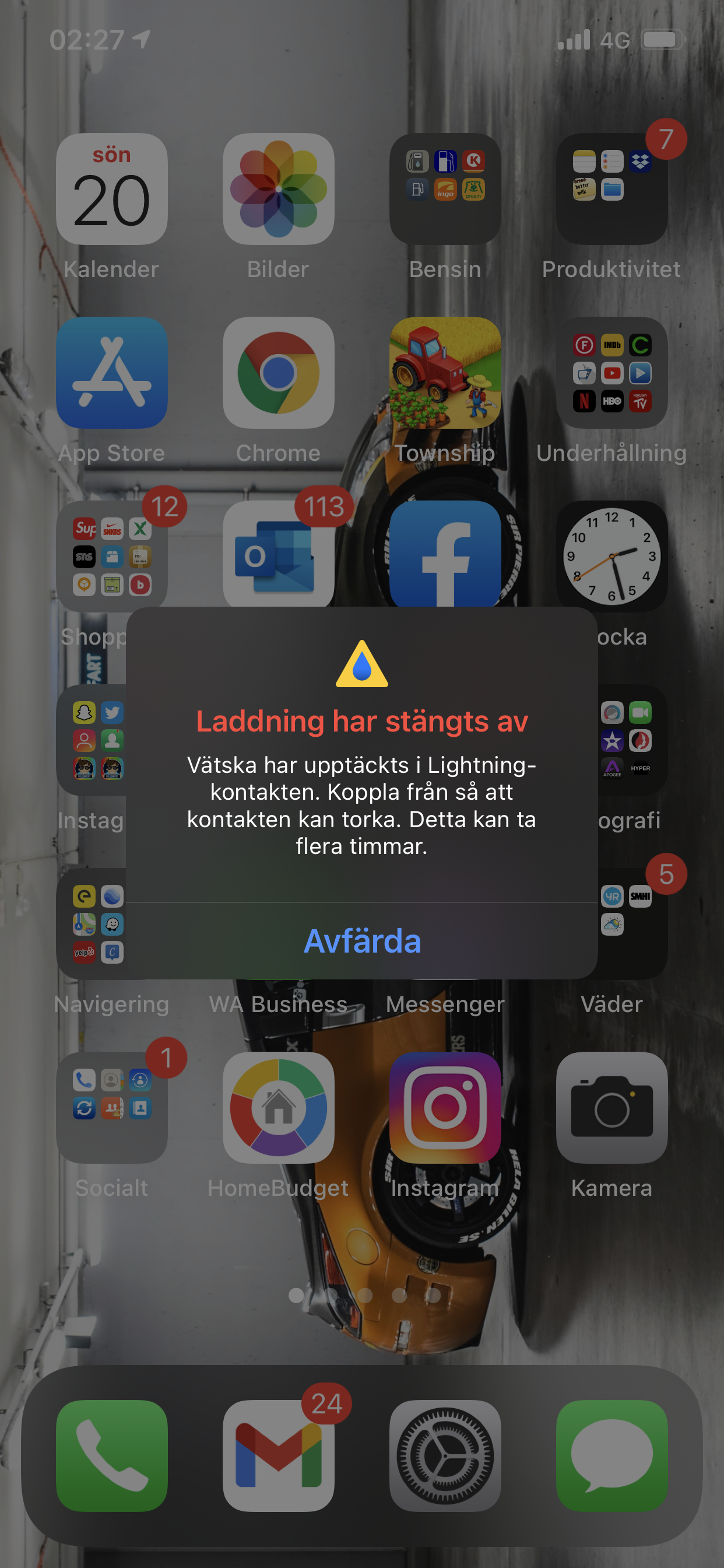Open the Produktivitet folder

(x=612, y=190)
